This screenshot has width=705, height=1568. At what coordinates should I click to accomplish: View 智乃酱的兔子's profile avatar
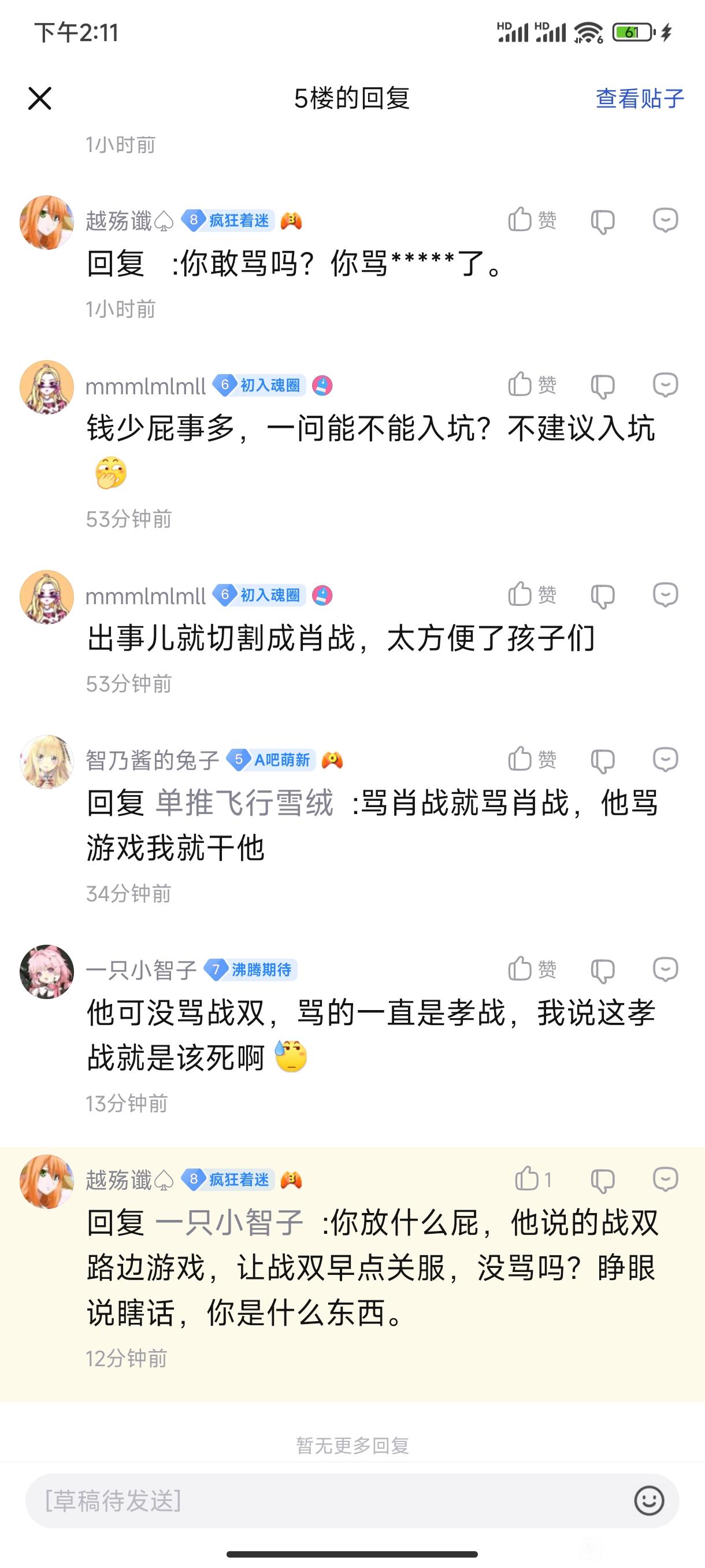(47, 761)
